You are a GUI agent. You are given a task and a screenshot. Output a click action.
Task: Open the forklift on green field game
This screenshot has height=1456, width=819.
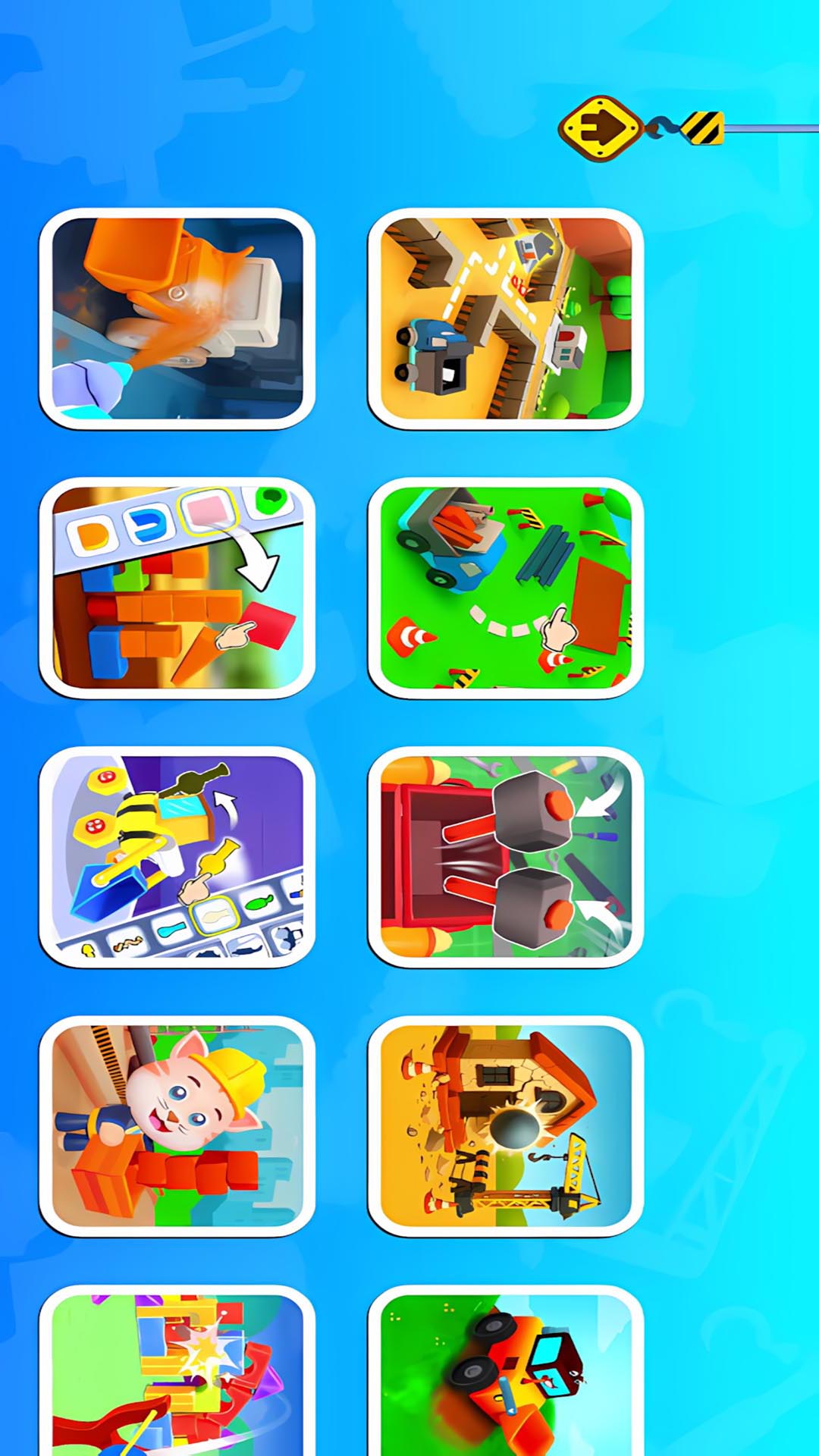506,588
